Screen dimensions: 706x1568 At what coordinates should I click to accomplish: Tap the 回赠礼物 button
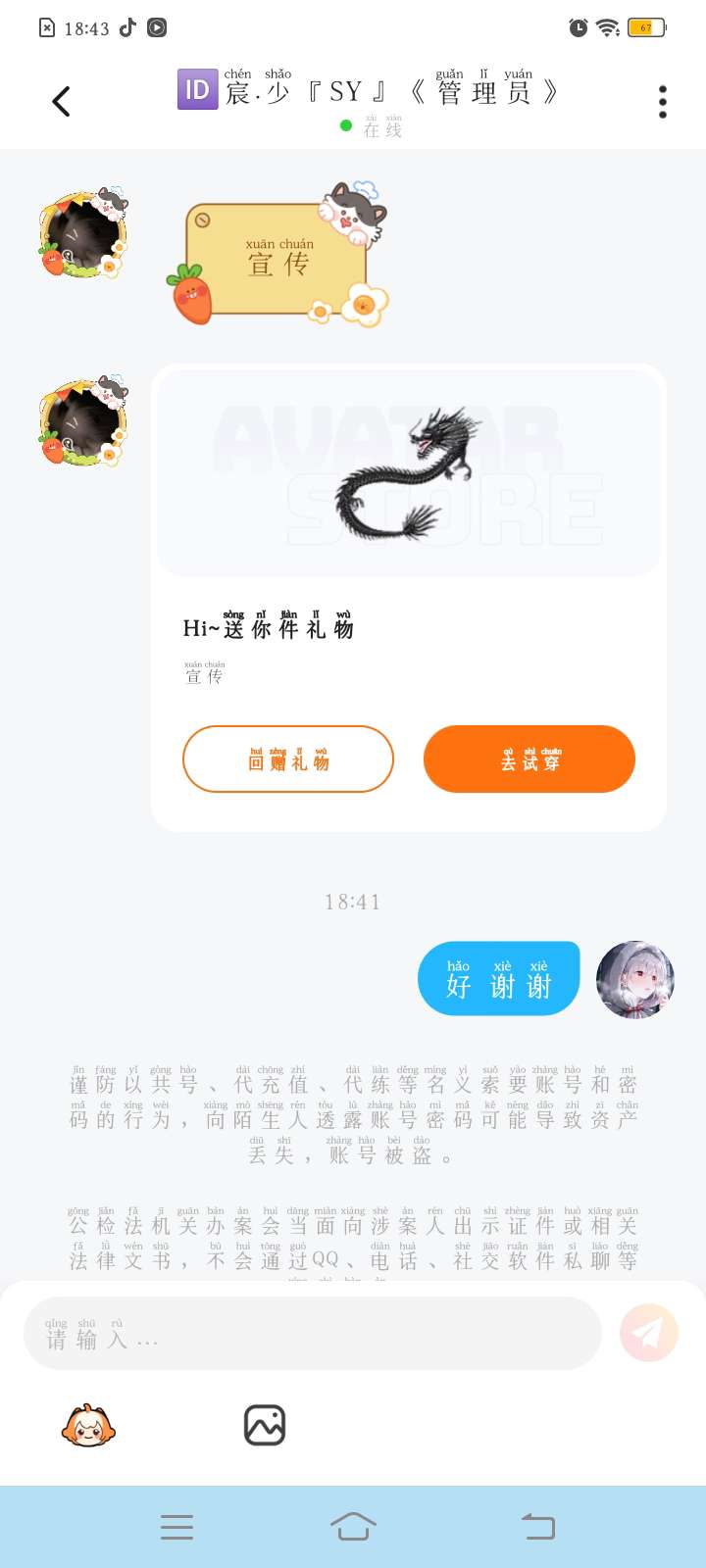tap(288, 759)
